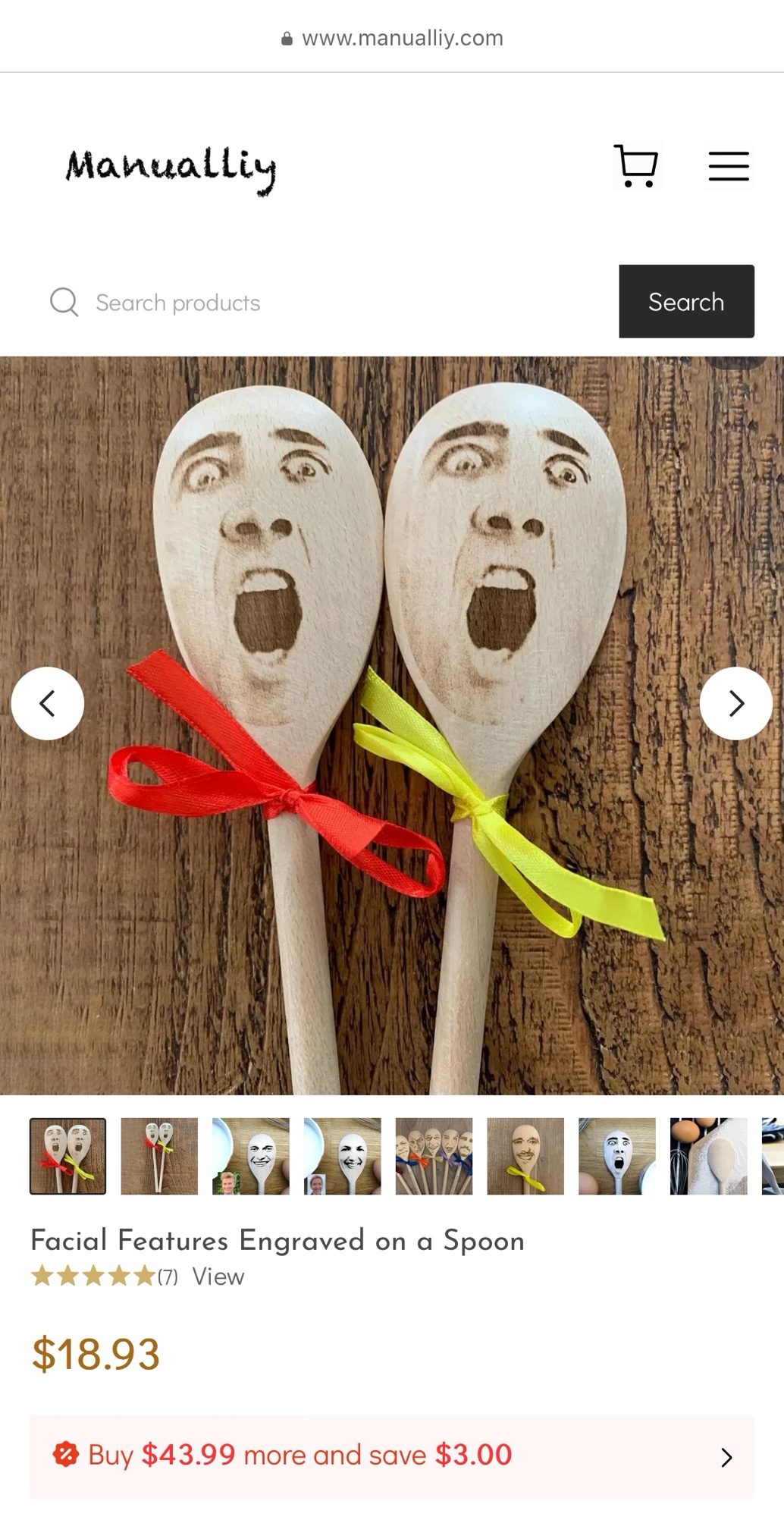Open the hamburger menu

[x=728, y=166]
